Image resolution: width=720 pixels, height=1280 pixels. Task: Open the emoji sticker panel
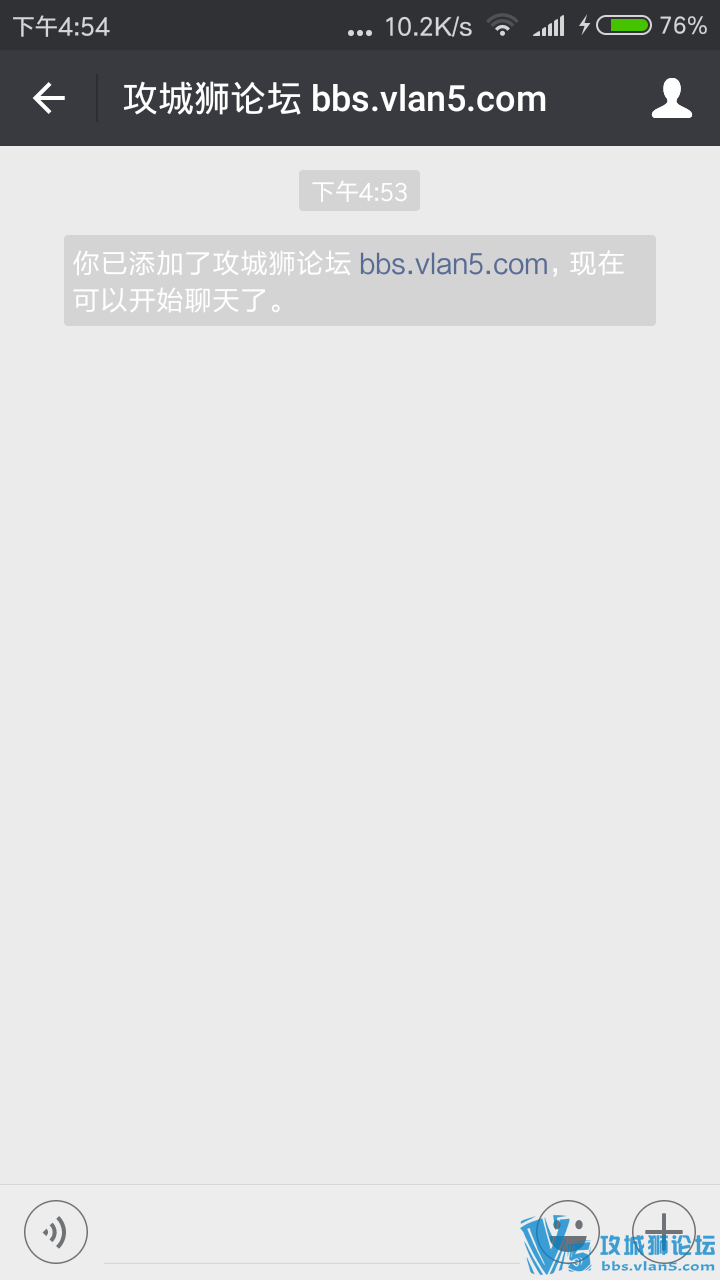[568, 1230]
